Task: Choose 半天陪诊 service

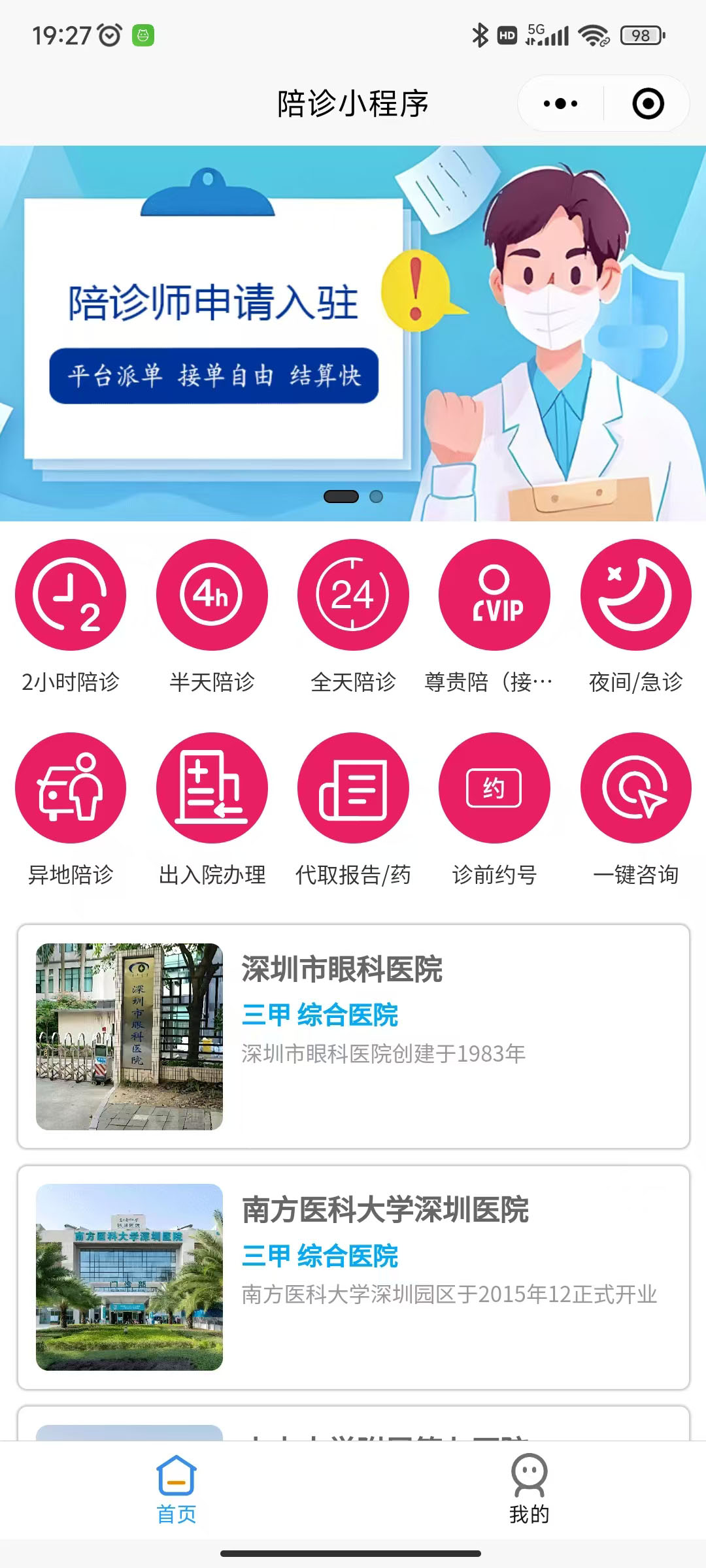Action: (x=212, y=595)
